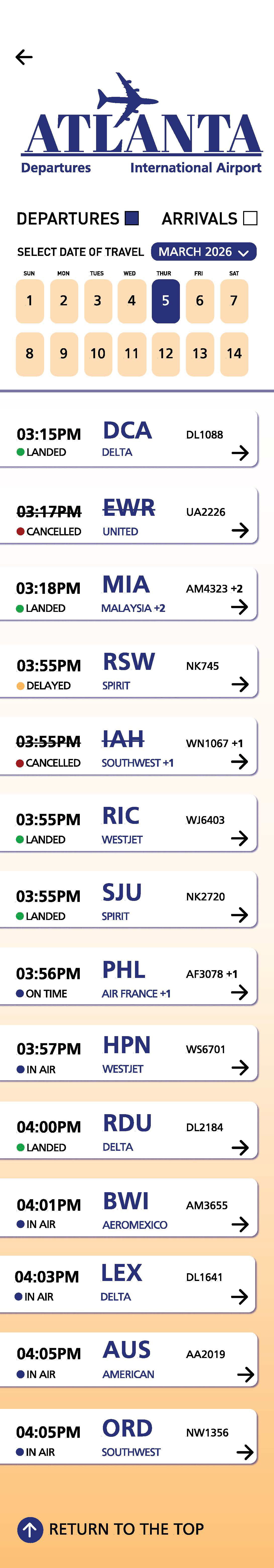
Task: Check the Arrivals checkbox
Action: click(250, 218)
